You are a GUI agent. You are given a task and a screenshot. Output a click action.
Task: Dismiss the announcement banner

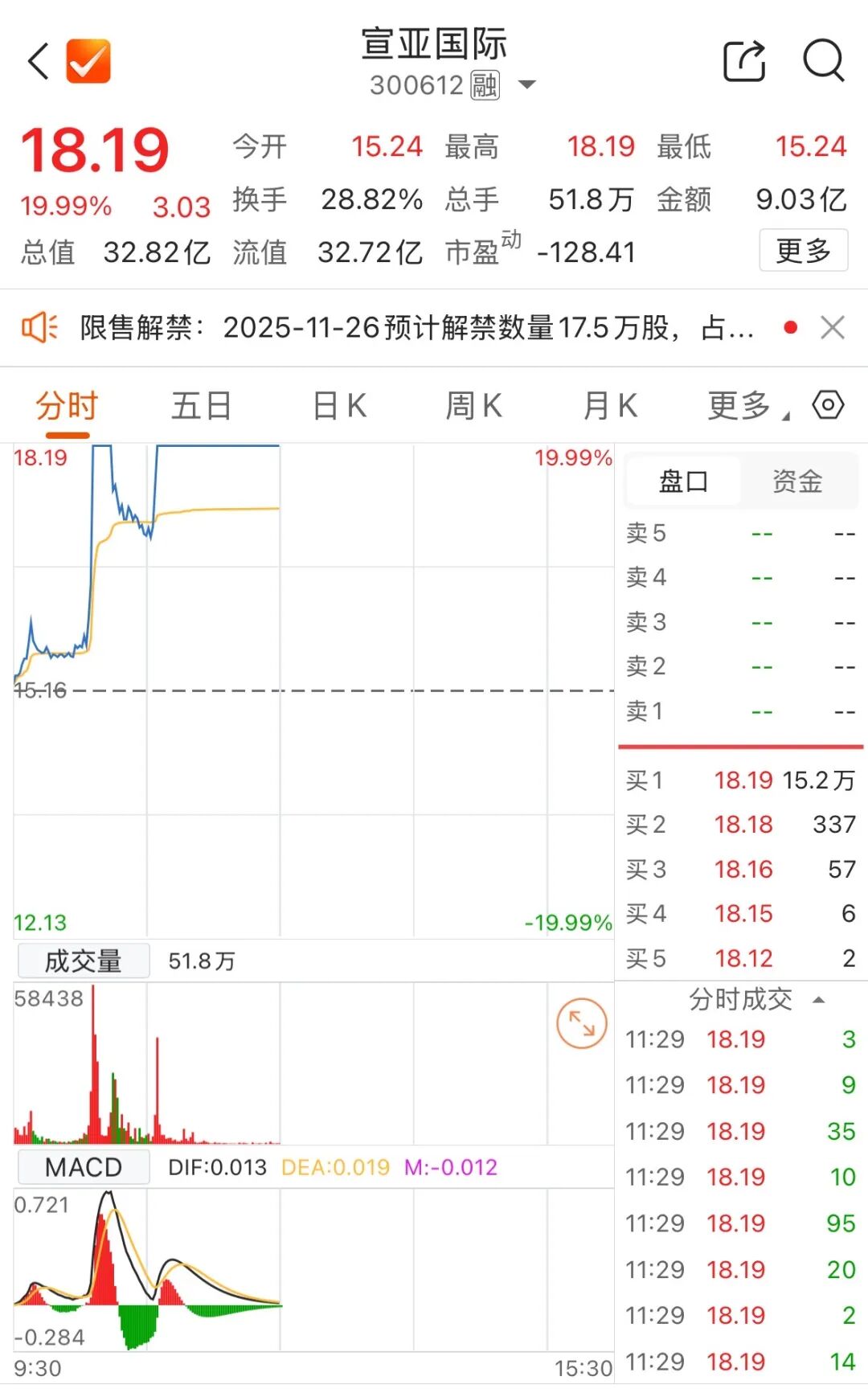(833, 328)
